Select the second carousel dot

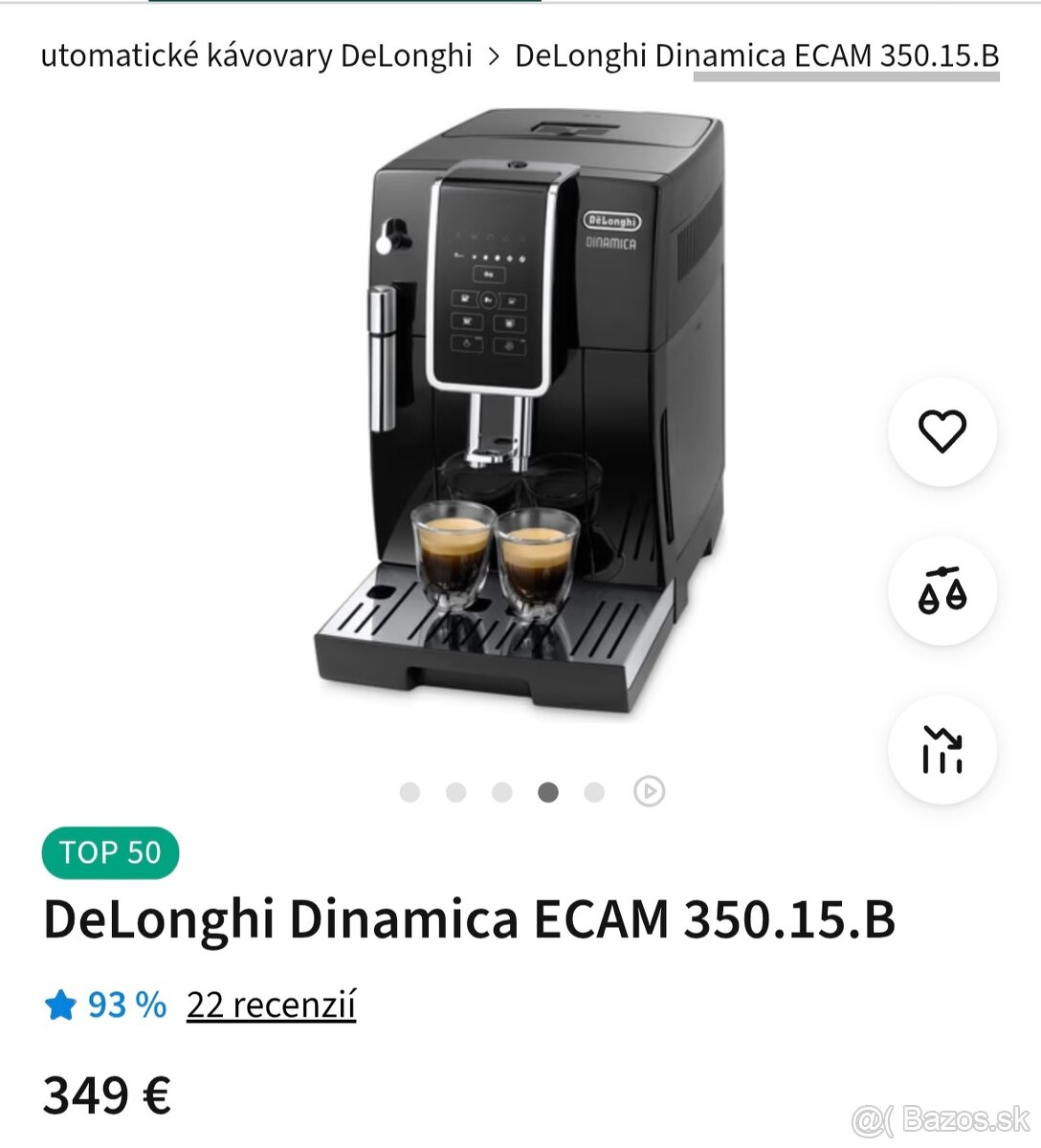[456, 792]
